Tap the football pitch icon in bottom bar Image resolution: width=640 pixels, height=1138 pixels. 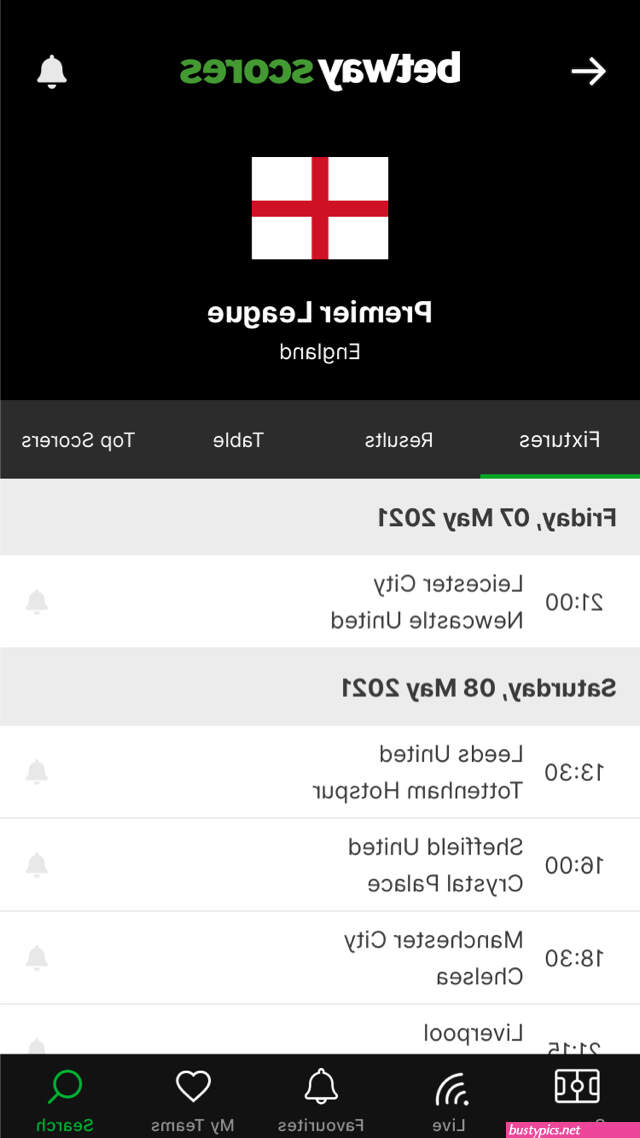577,1087
